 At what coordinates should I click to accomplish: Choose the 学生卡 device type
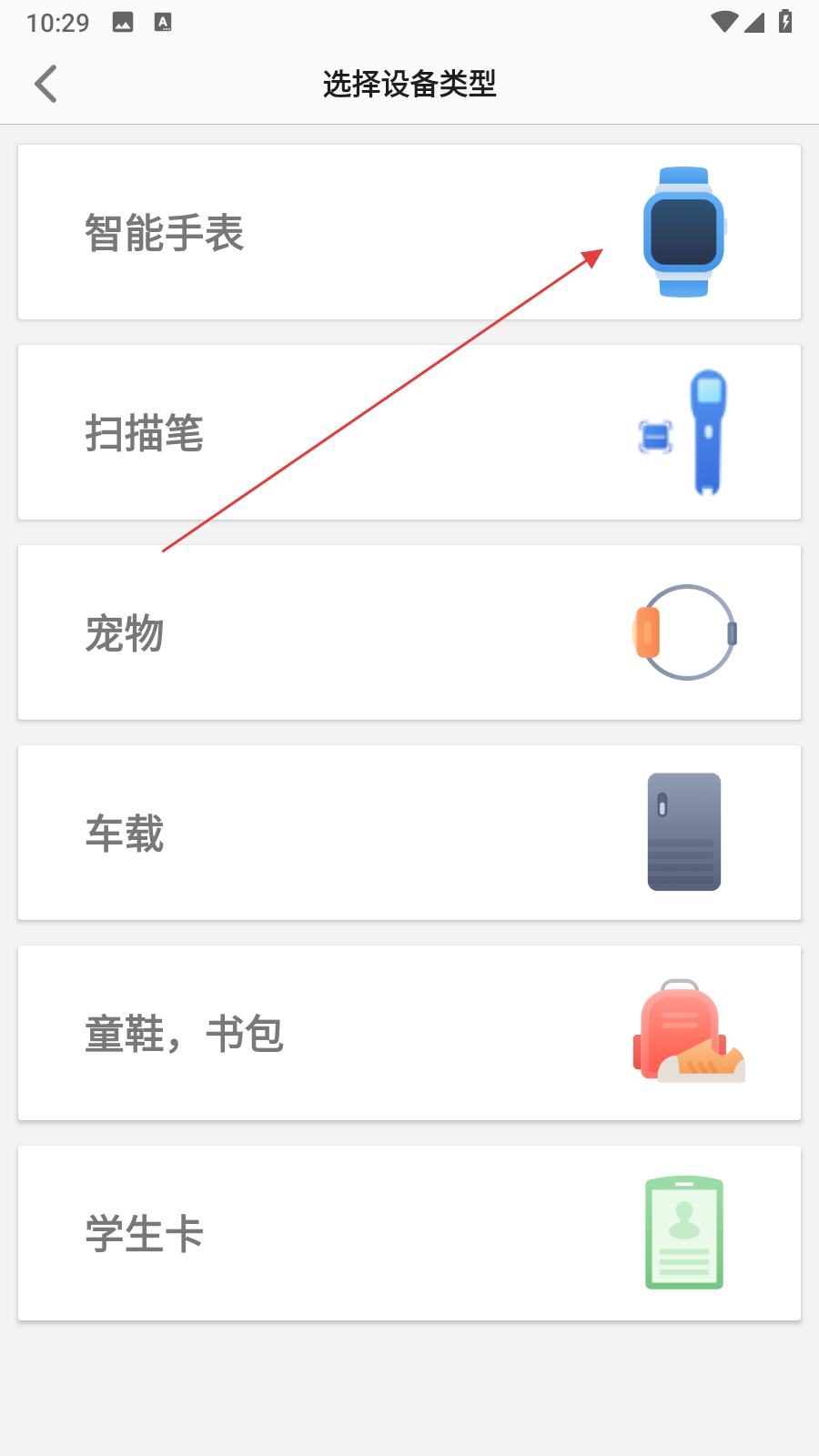[x=409, y=1233]
